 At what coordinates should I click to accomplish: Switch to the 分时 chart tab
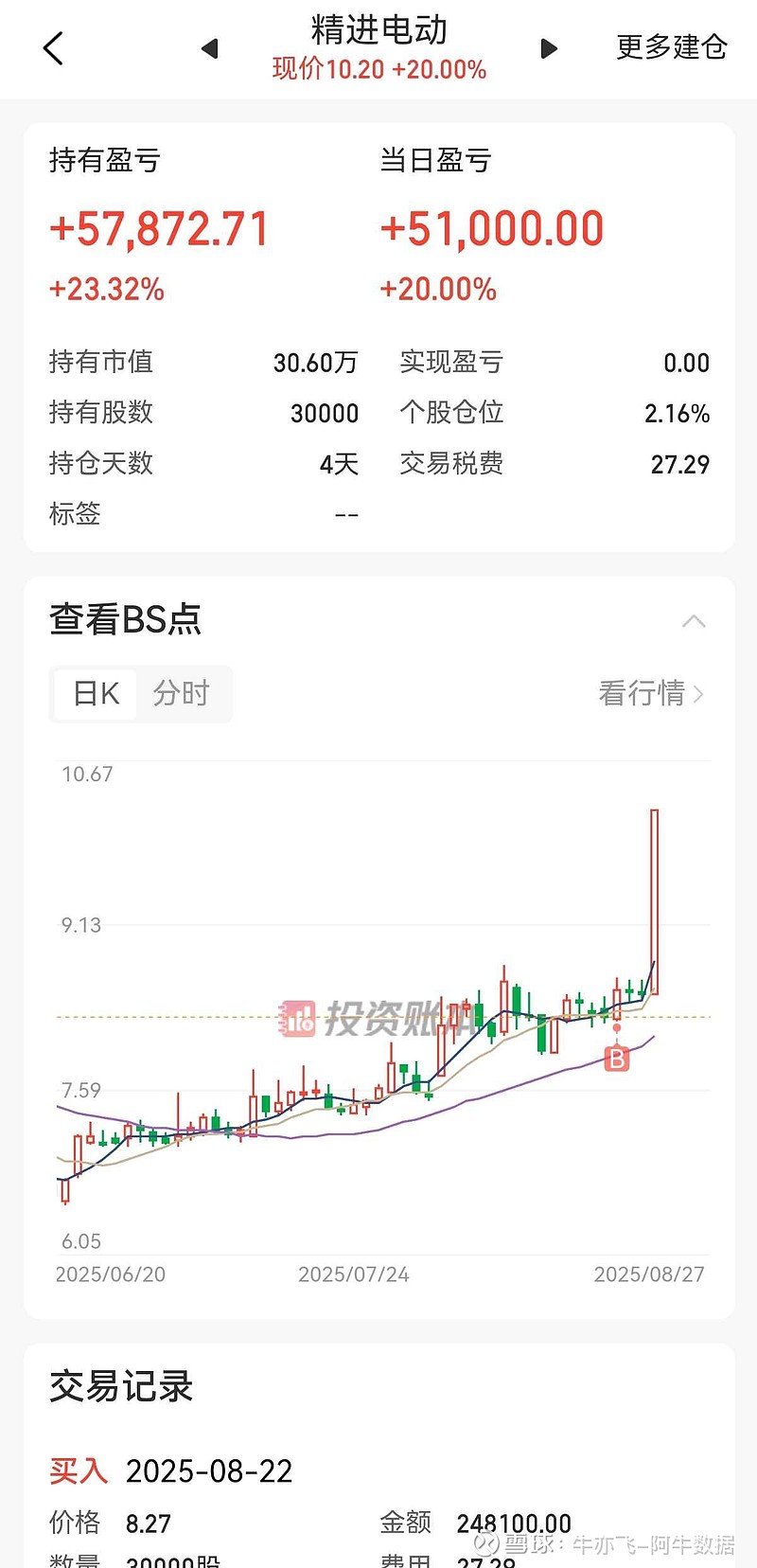pos(181,694)
